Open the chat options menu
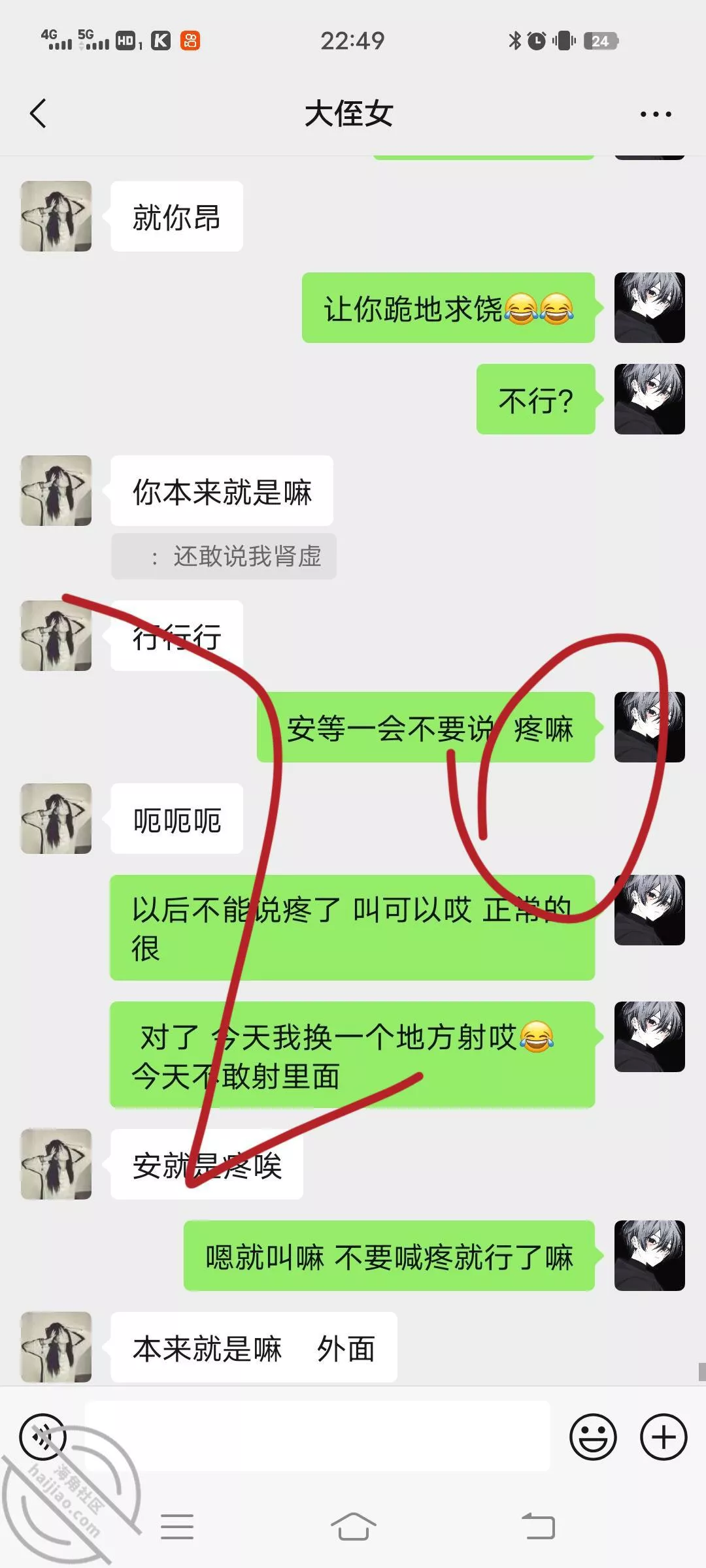This screenshot has width=706, height=1568. coord(655,114)
